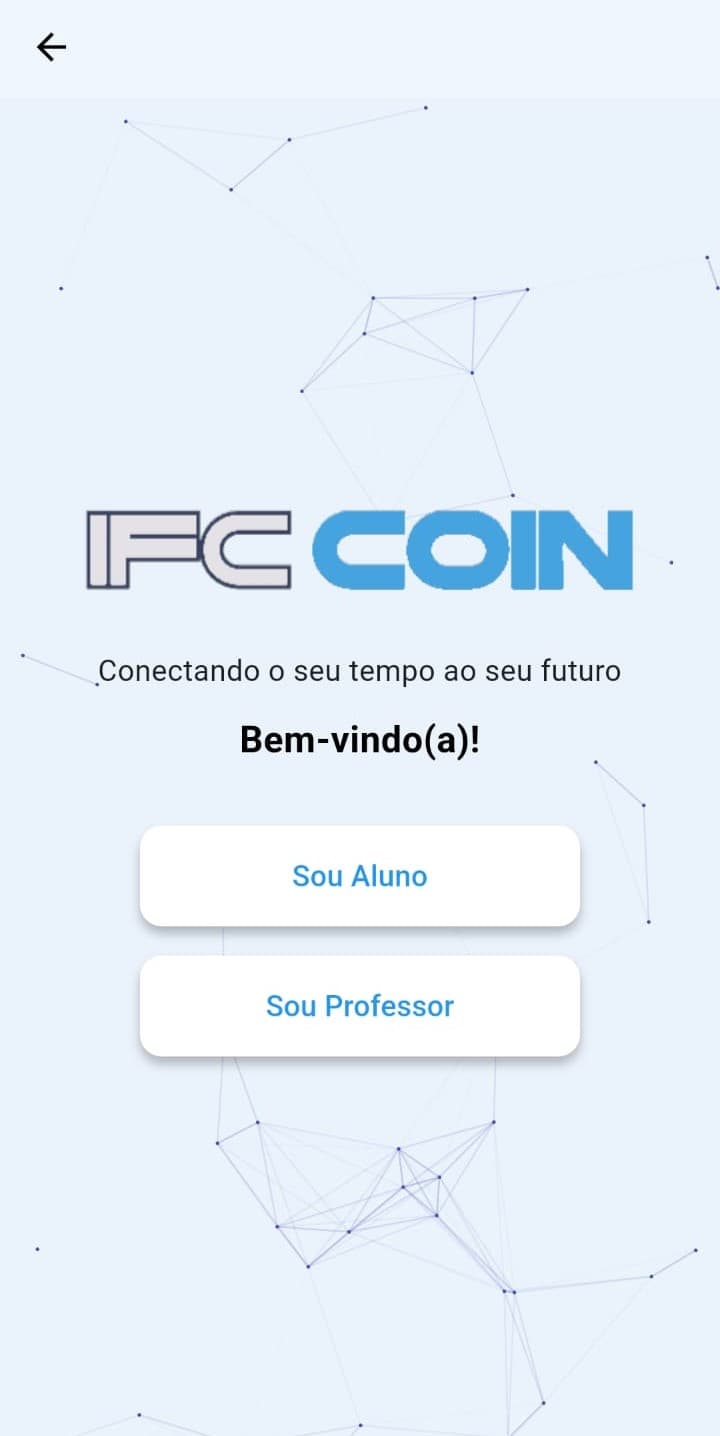Select the back navigation arrow
This screenshot has width=720, height=1436.
[x=50, y=46]
